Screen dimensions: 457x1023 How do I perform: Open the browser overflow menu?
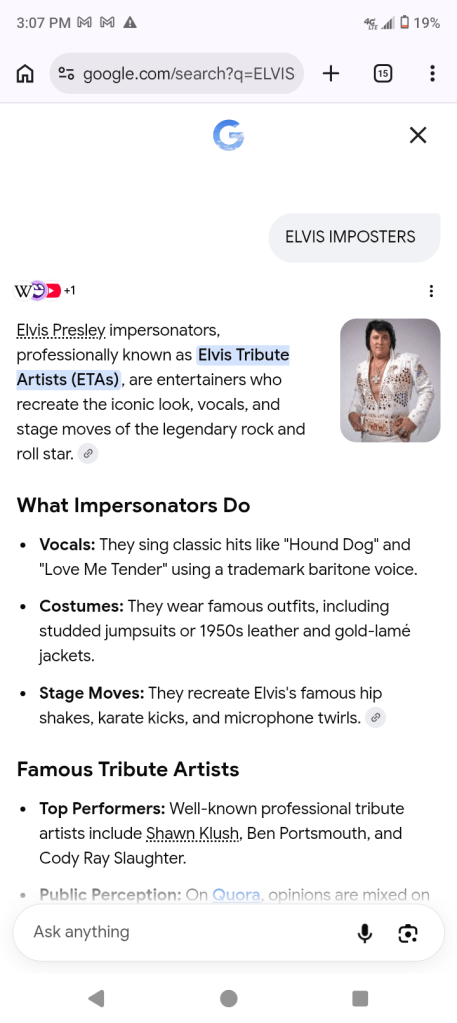[x=432, y=74]
